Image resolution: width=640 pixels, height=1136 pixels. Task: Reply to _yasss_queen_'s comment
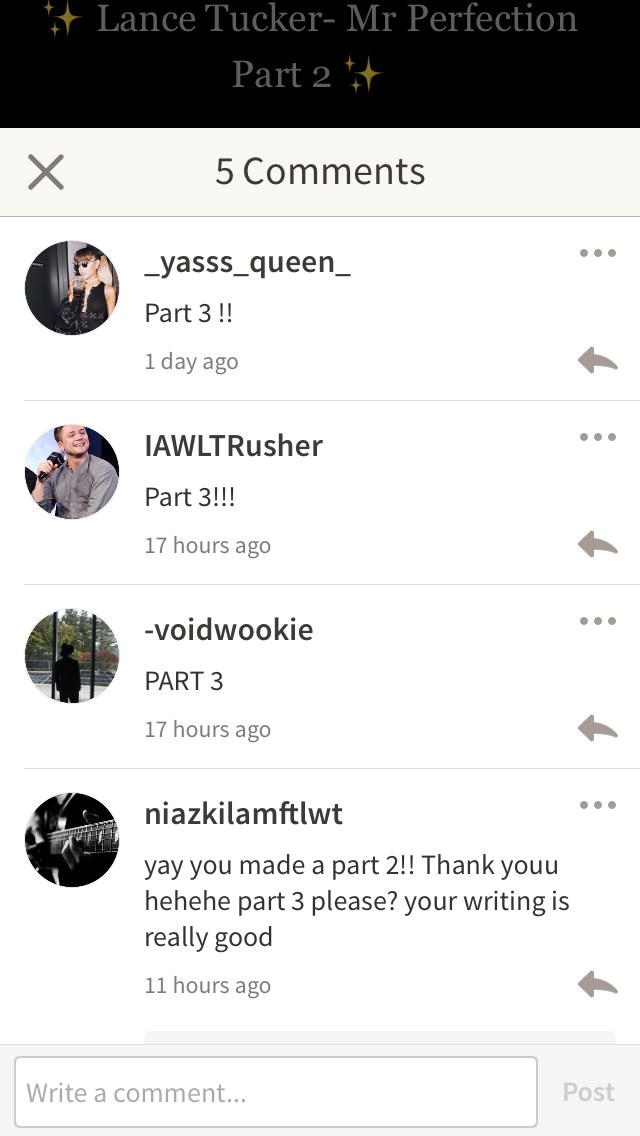pos(597,361)
